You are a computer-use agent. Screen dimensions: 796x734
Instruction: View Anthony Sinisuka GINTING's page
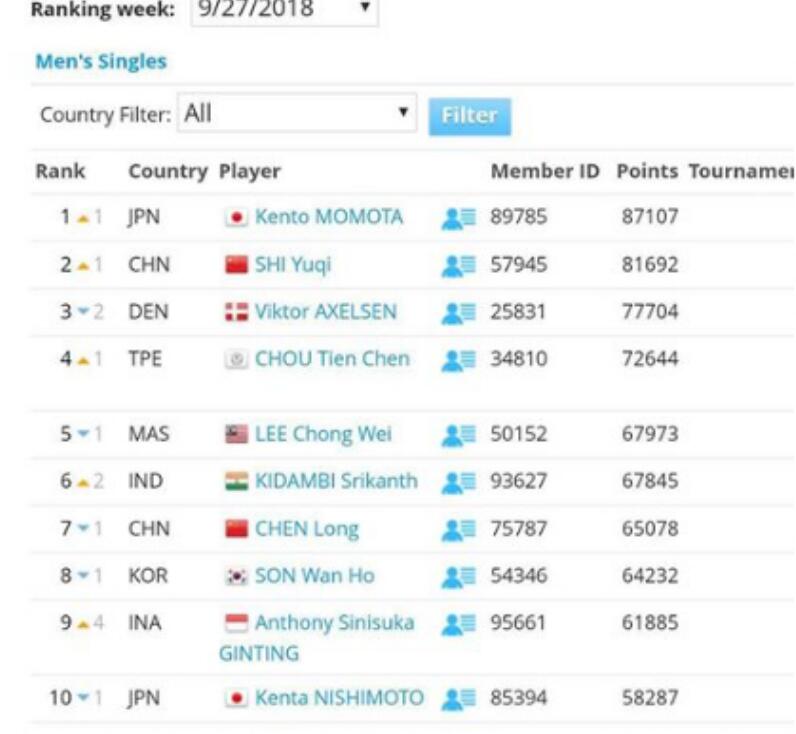(334, 623)
